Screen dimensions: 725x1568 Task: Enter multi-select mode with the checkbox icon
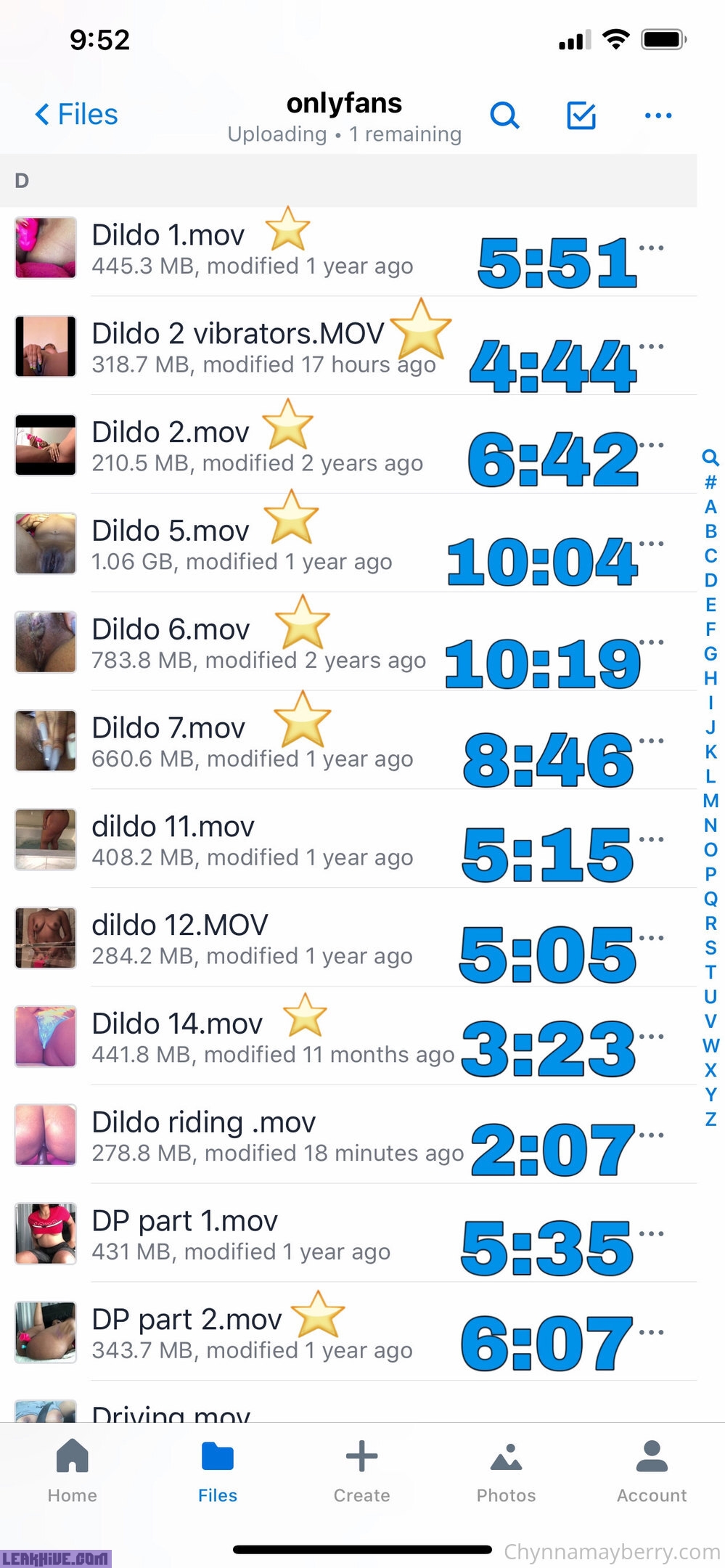(581, 115)
